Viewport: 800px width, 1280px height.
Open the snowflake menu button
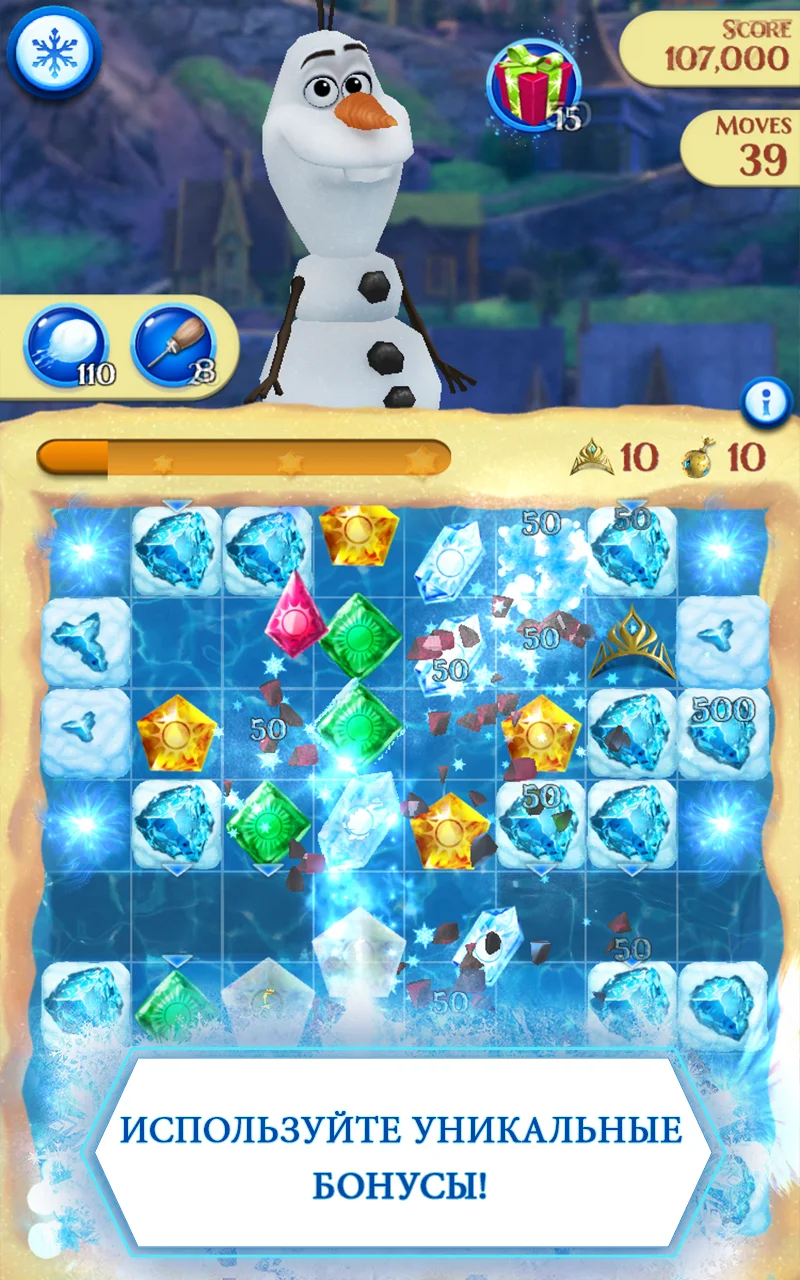pyautogui.click(x=53, y=52)
